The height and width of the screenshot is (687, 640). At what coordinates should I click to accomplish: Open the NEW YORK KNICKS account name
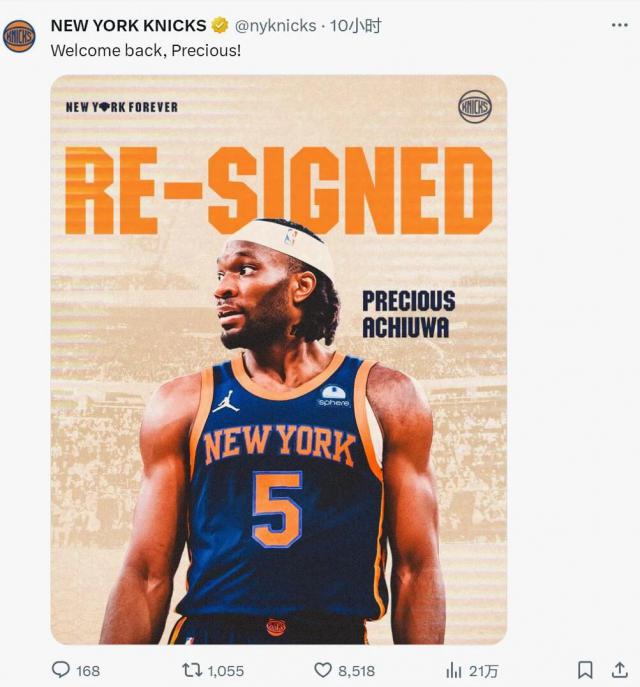pos(128,26)
